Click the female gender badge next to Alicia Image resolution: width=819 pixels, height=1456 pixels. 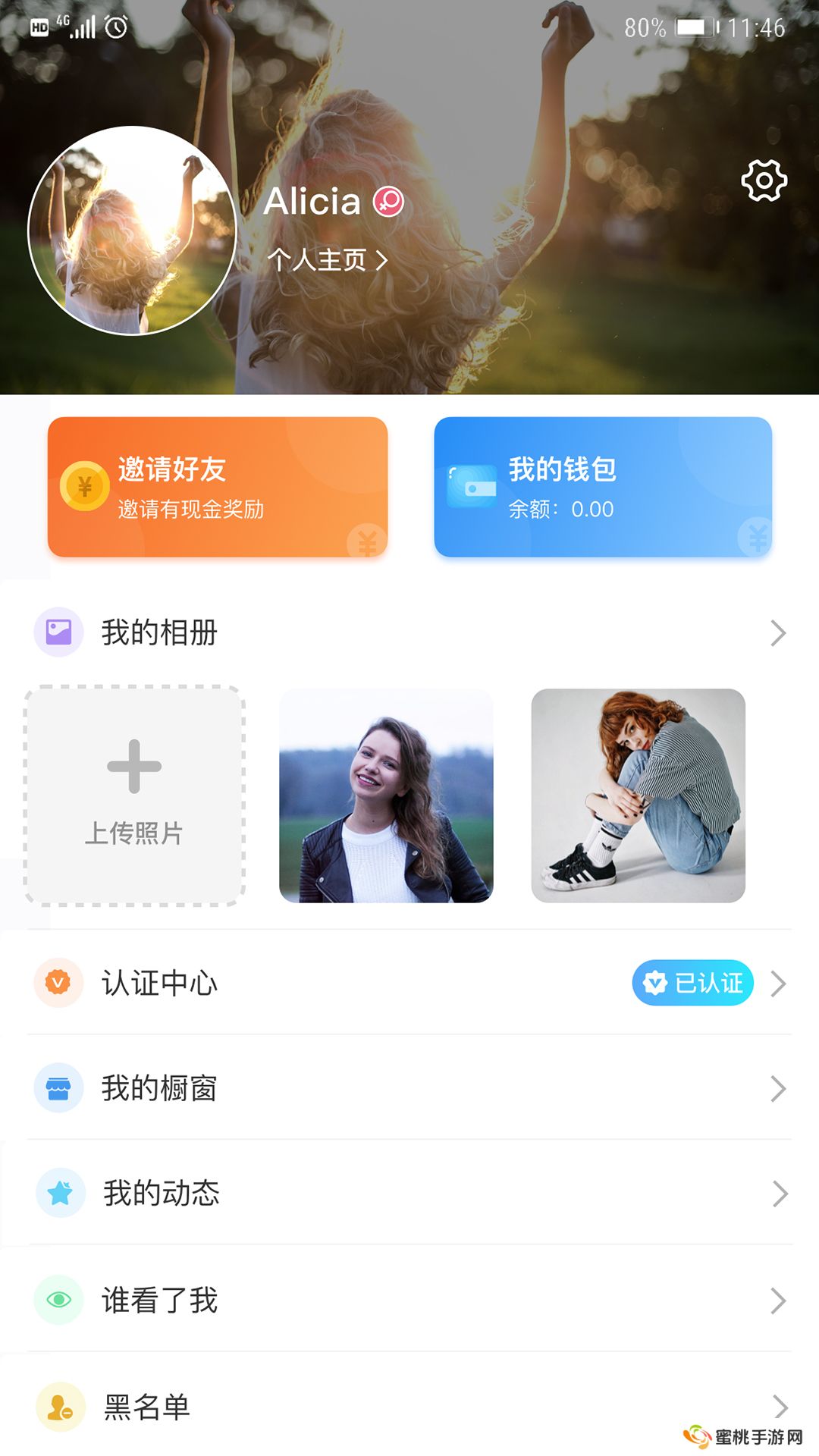click(389, 202)
